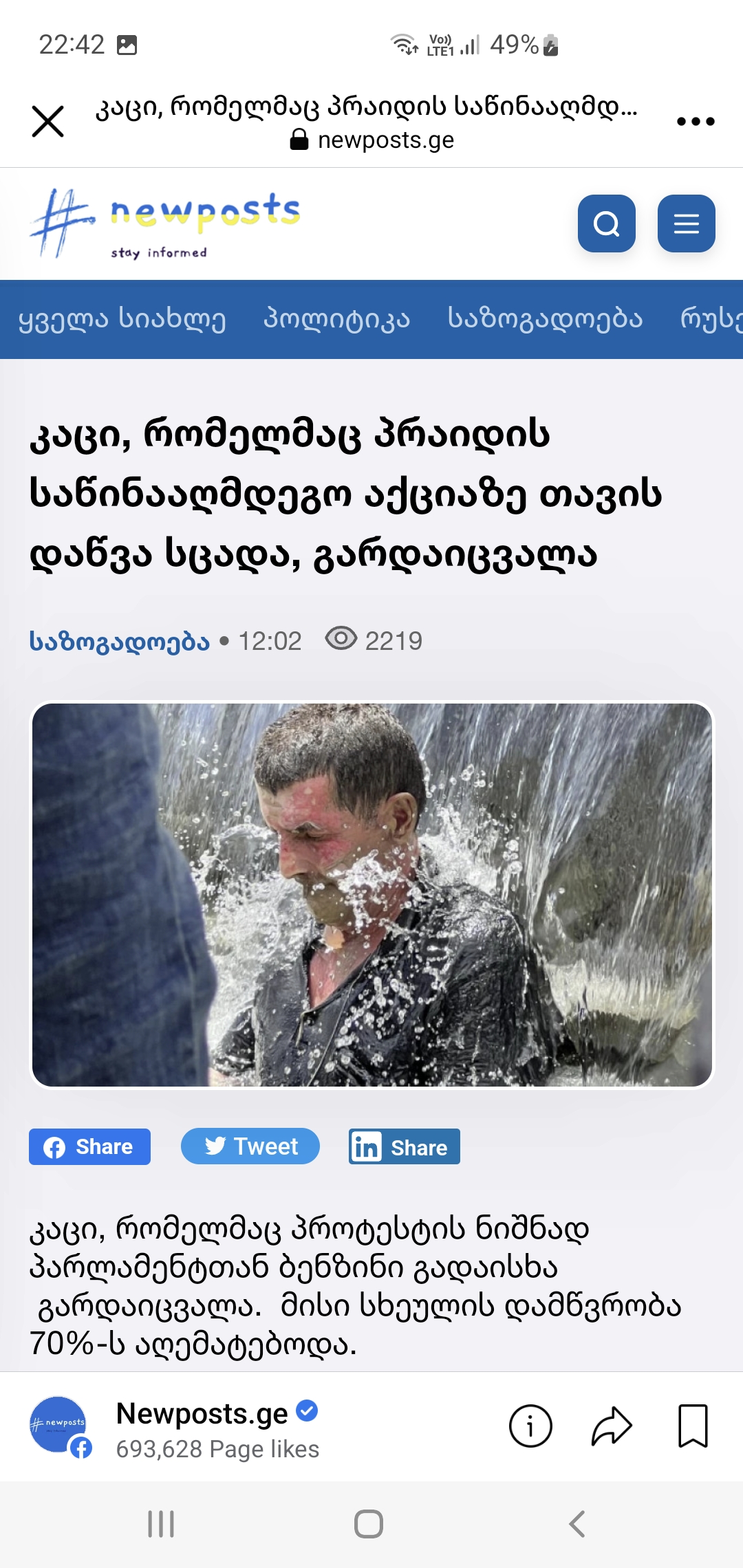Go to newposts home via logo

click(x=165, y=224)
